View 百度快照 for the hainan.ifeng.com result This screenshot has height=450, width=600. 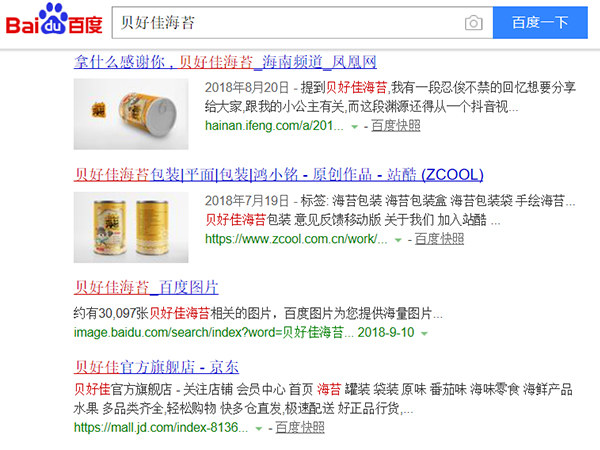point(396,125)
